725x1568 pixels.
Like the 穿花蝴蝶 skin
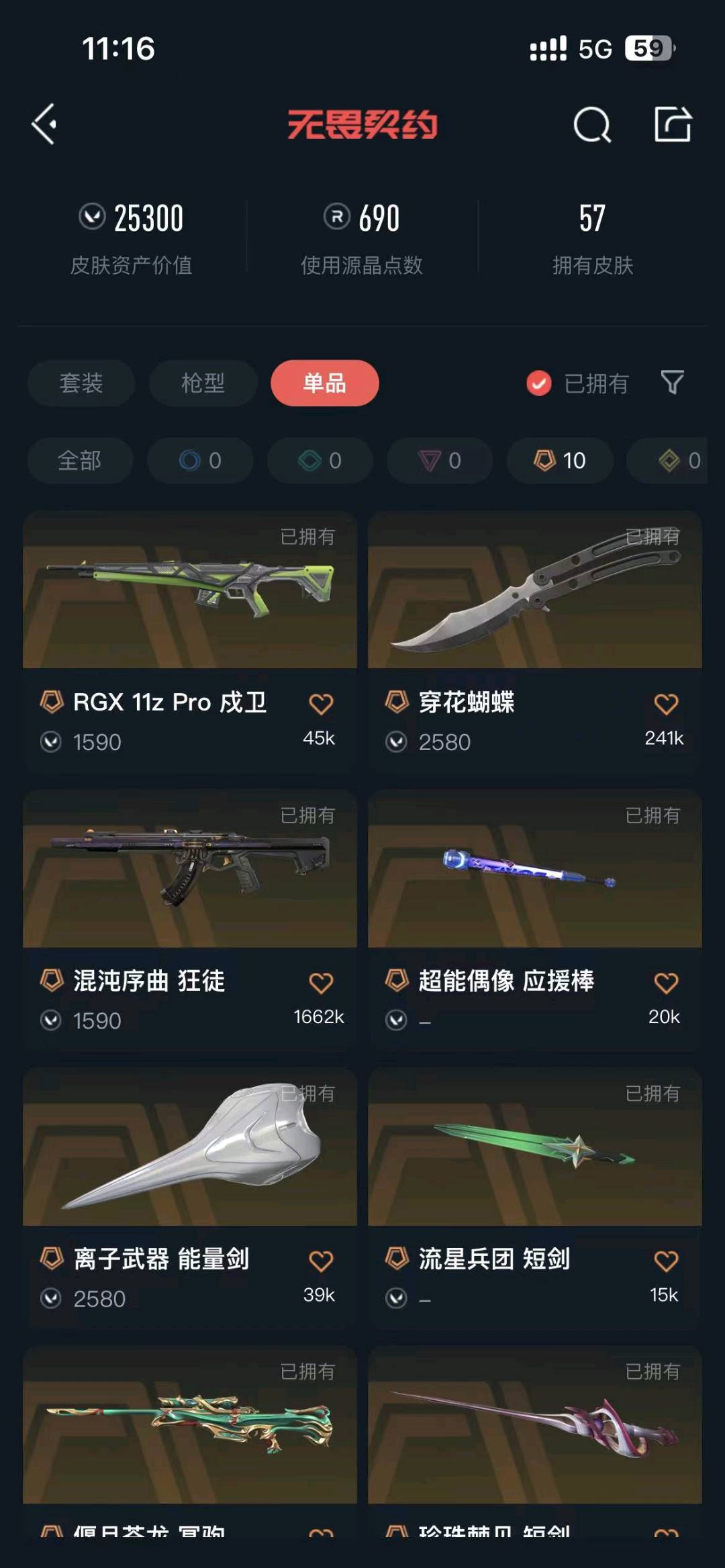point(666,704)
